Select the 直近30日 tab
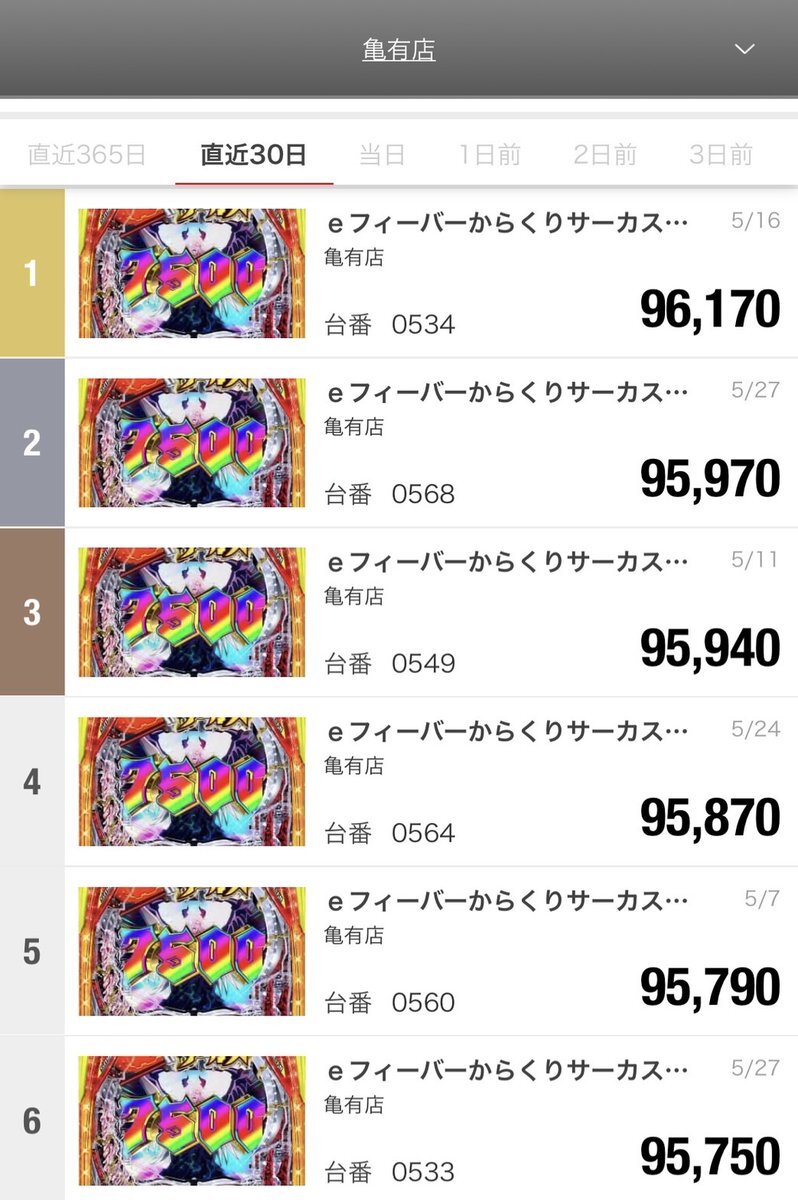This screenshot has width=798, height=1200. click(253, 155)
